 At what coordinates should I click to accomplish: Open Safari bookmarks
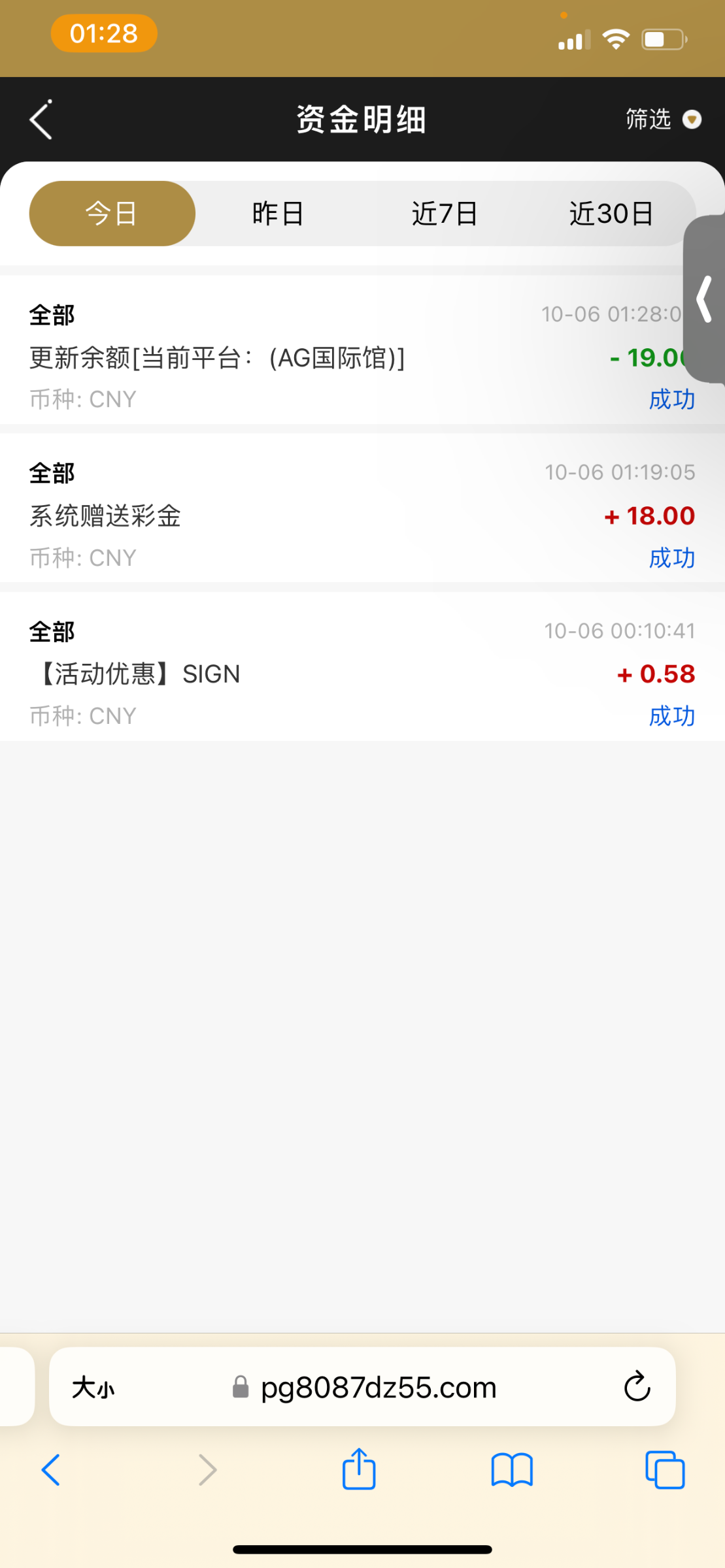512,1470
